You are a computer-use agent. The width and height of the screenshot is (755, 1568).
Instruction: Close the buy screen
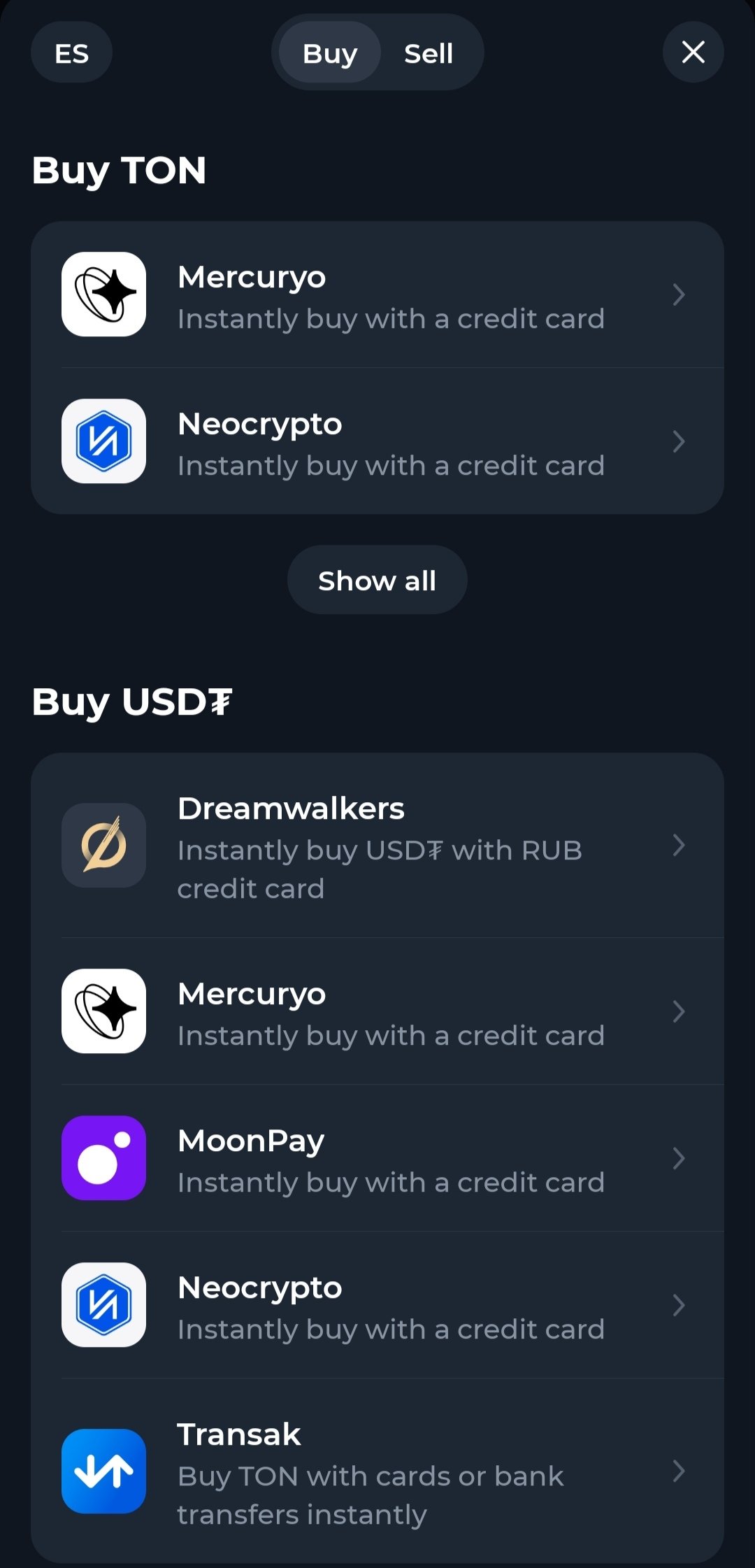click(693, 52)
